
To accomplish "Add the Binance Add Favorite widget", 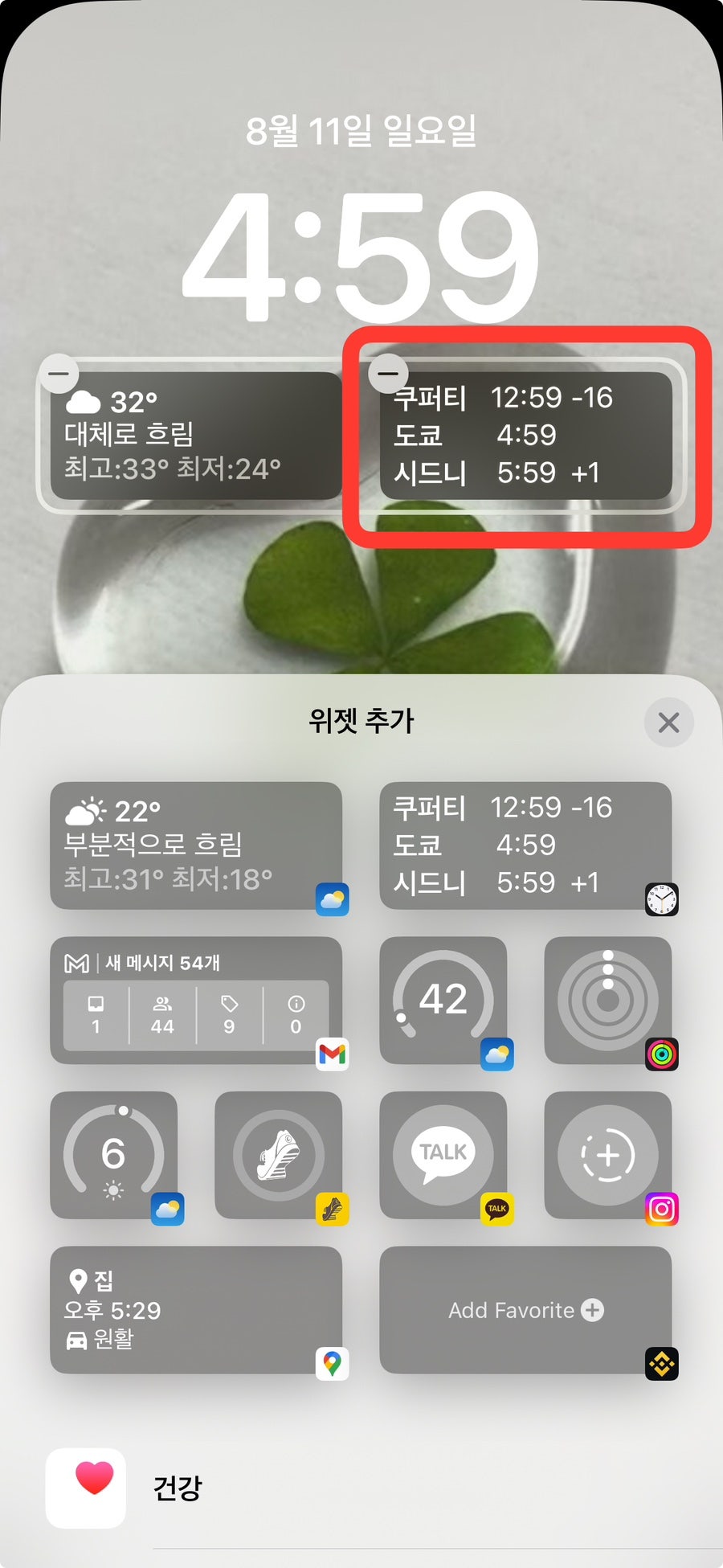I will coord(525,1310).
